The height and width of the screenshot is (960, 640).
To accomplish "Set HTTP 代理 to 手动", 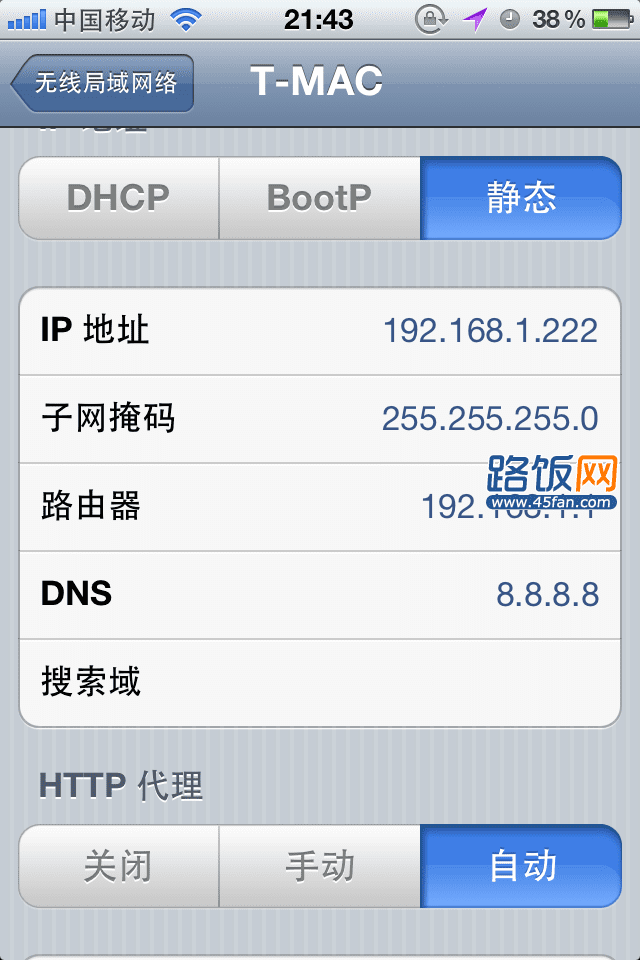I will (x=319, y=866).
